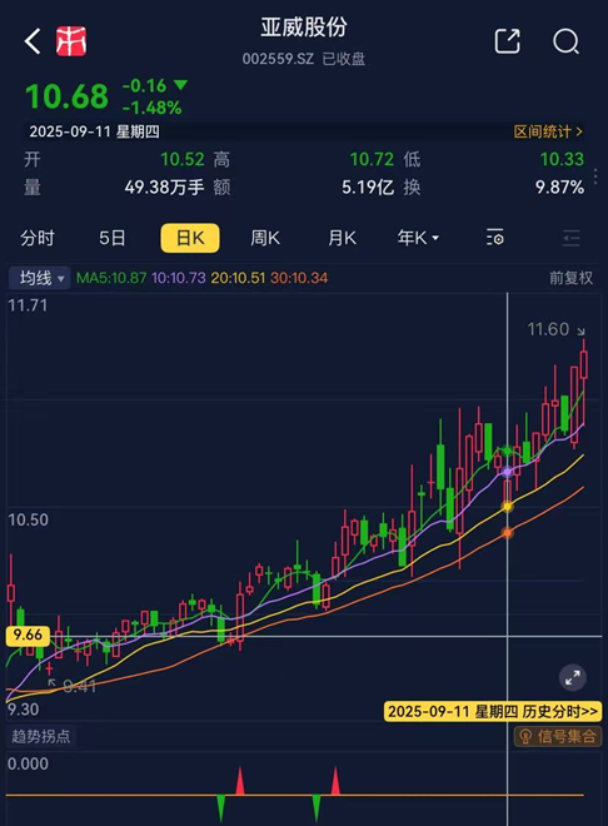
Task: Go back using the arrow icon
Action: pos(32,41)
